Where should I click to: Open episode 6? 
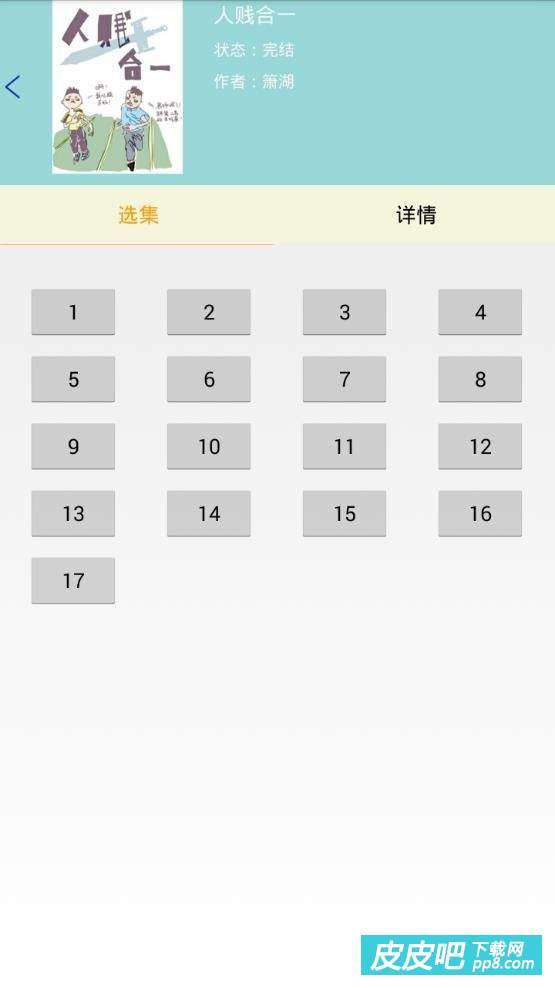pos(209,379)
